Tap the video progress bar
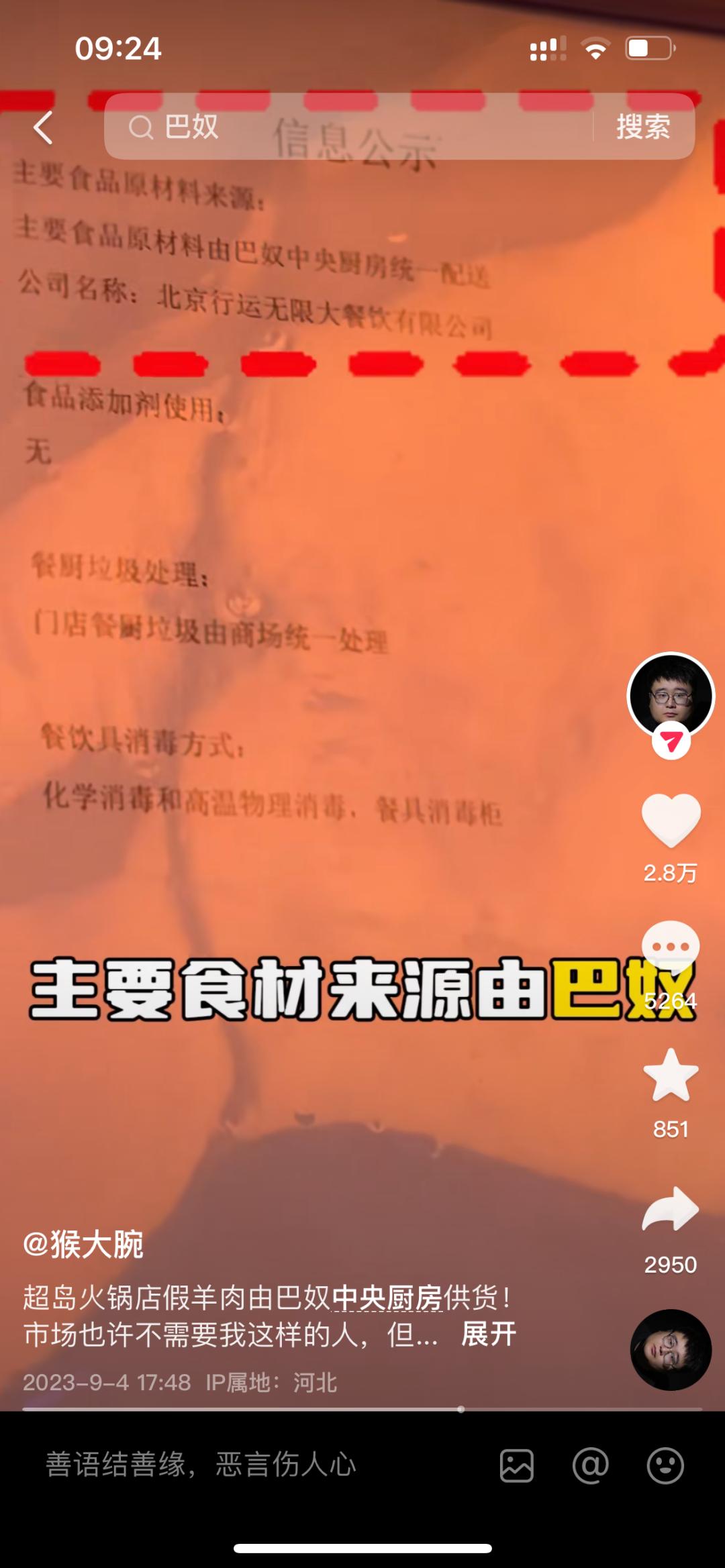725x1568 pixels. click(362, 1409)
